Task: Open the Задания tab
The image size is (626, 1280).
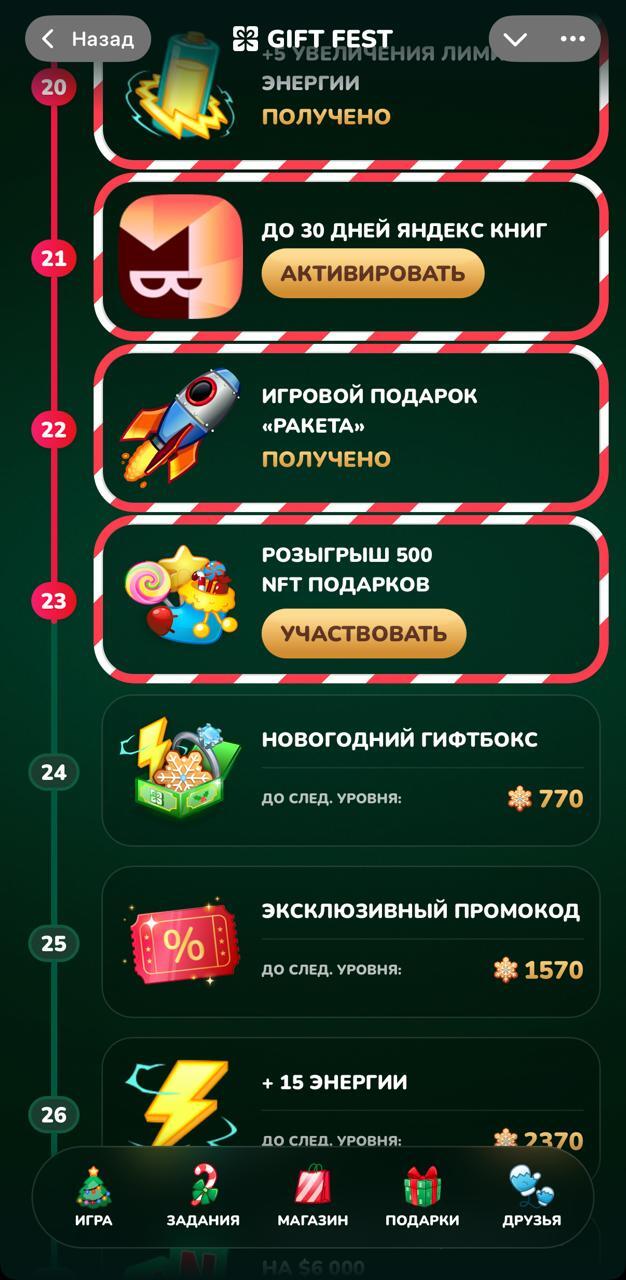Action: pyautogui.click(x=203, y=1197)
